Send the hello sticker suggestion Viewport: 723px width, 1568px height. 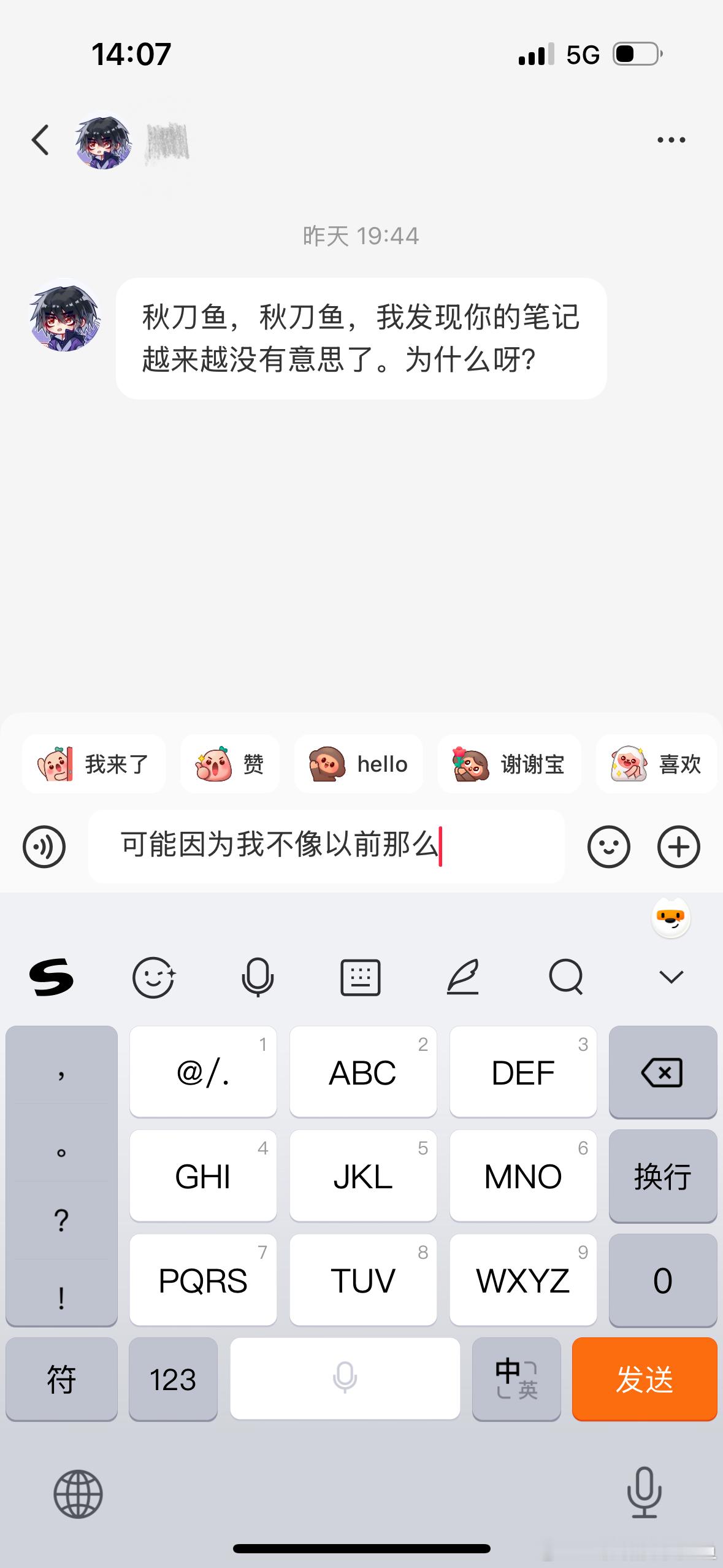[x=358, y=764]
